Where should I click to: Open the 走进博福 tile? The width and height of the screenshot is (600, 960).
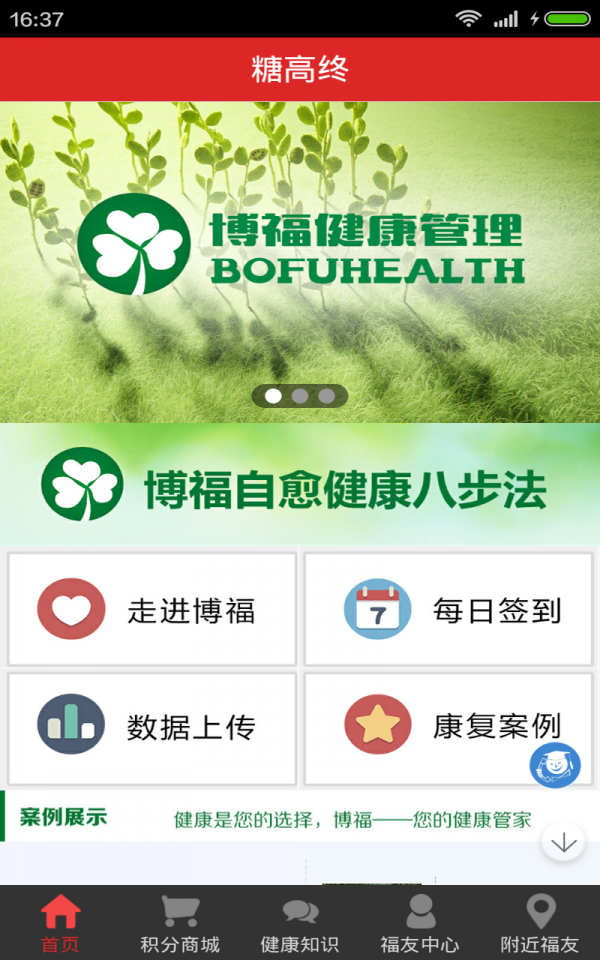tap(152, 609)
